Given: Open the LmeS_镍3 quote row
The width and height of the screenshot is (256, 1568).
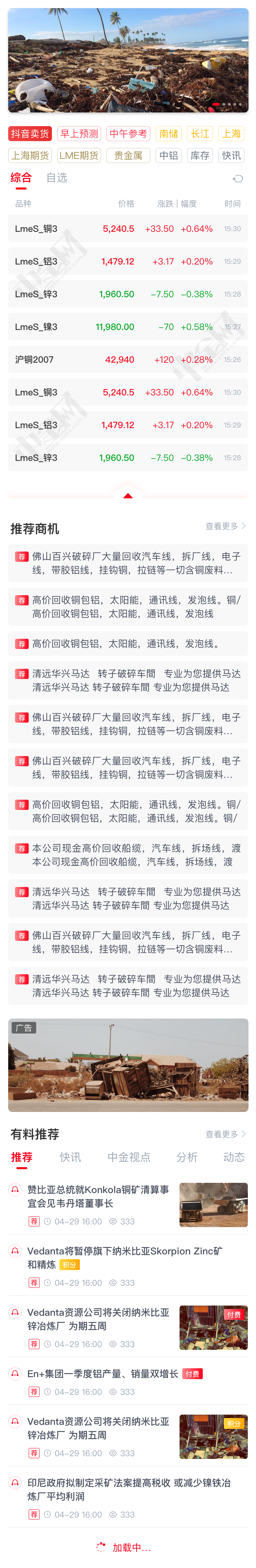Looking at the screenshot, I should point(128,327).
